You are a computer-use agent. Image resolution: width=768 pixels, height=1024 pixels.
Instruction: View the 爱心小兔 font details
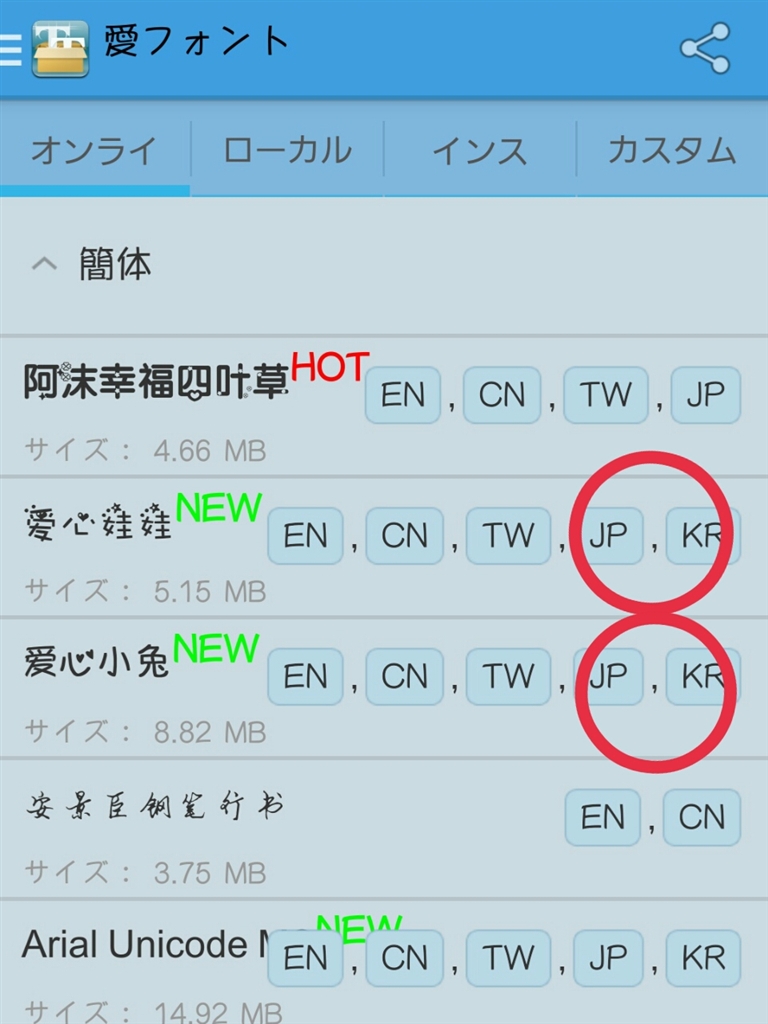(x=97, y=664)
